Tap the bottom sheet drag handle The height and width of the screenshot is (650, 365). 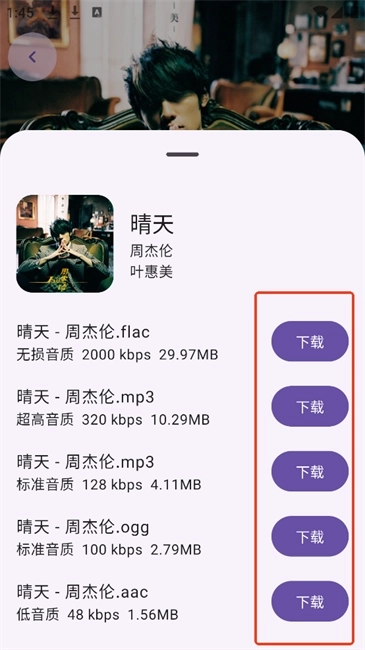(182, 154)
